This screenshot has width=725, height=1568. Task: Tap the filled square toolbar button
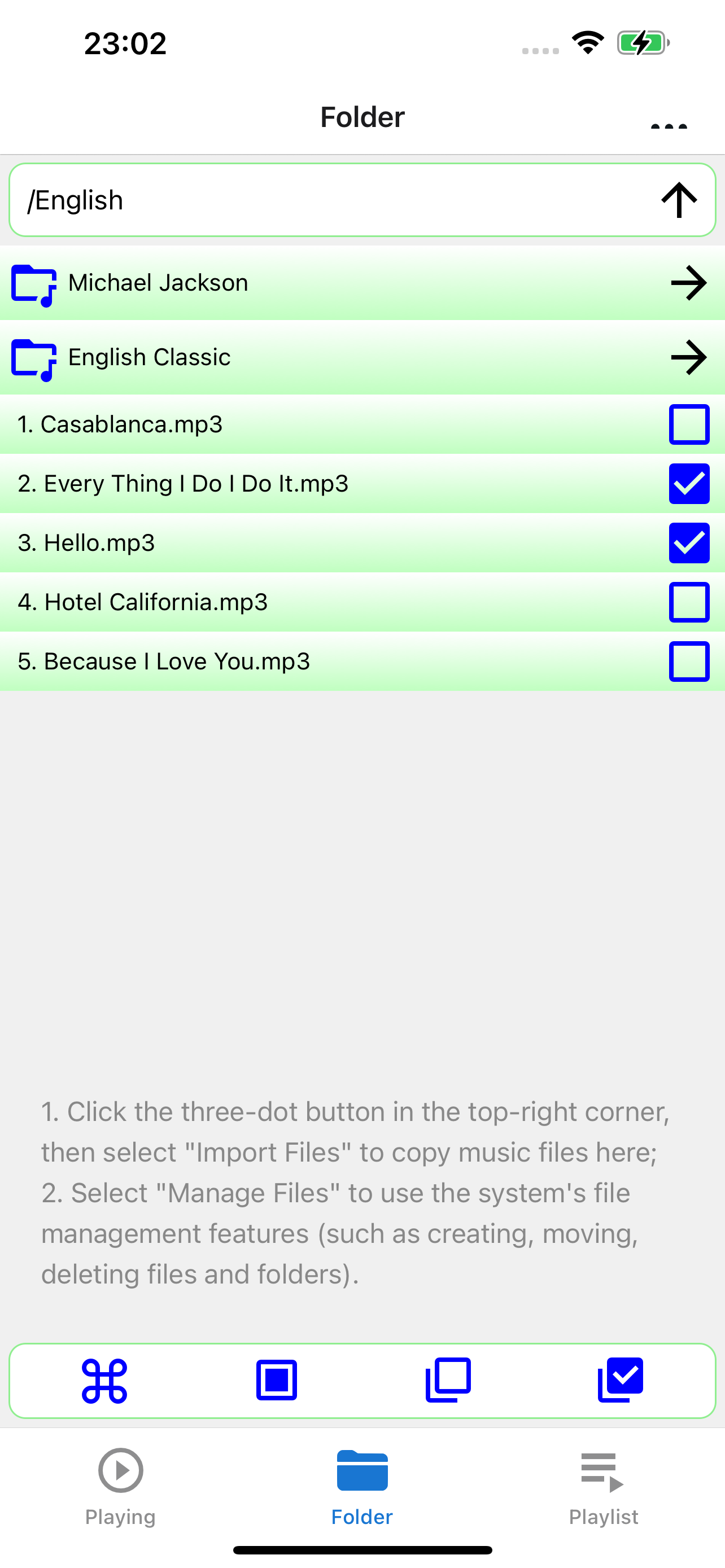tap(276, 1381)
